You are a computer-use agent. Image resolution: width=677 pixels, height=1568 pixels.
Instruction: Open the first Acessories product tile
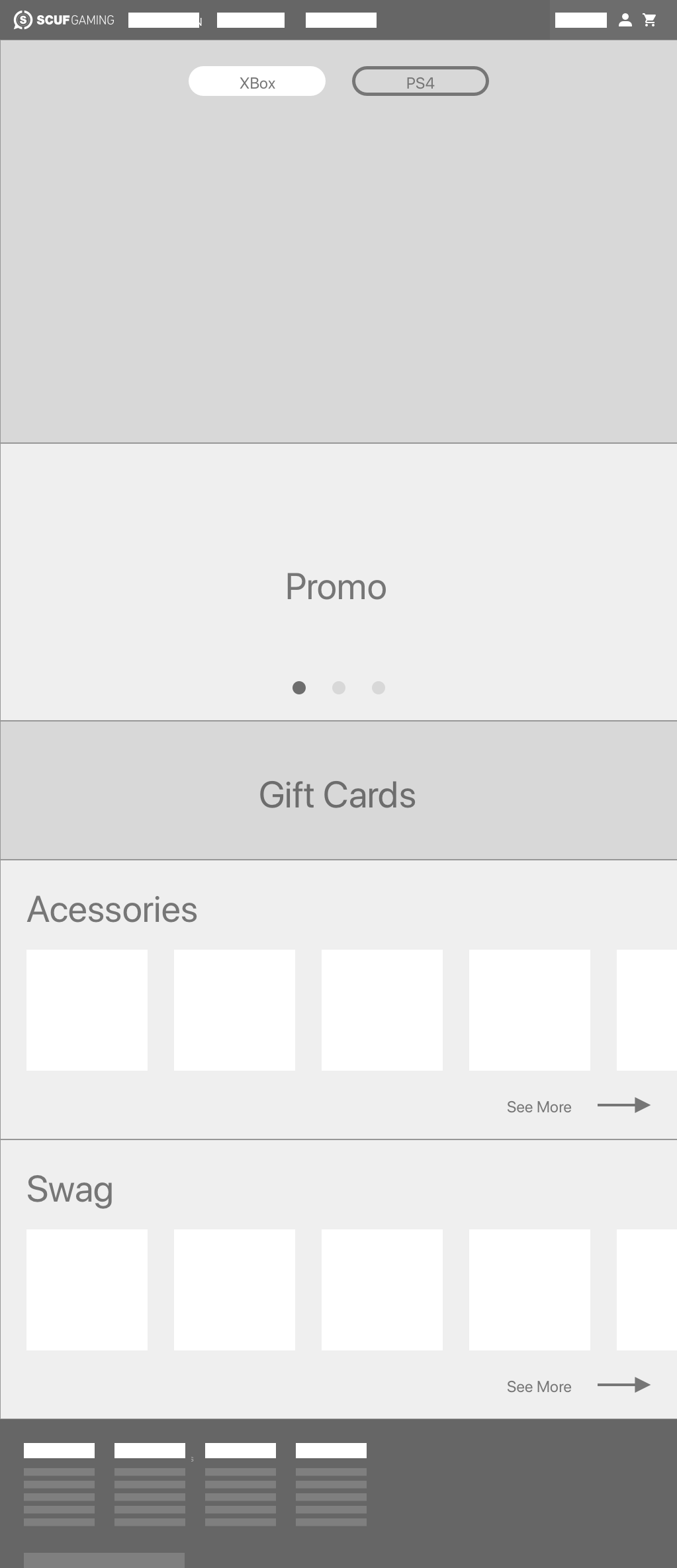tap(87, 1010)
